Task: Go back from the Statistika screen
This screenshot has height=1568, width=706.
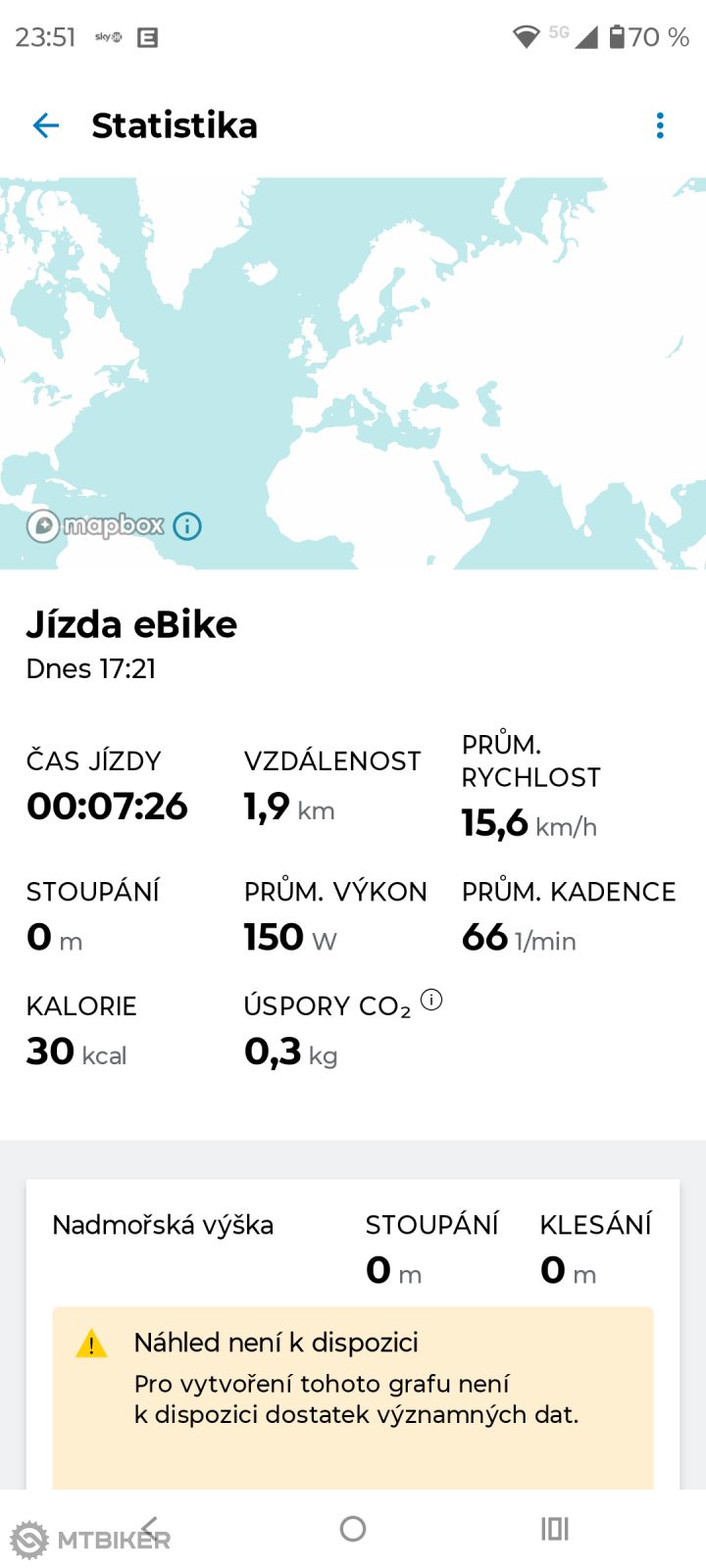Action: point(46,125)
